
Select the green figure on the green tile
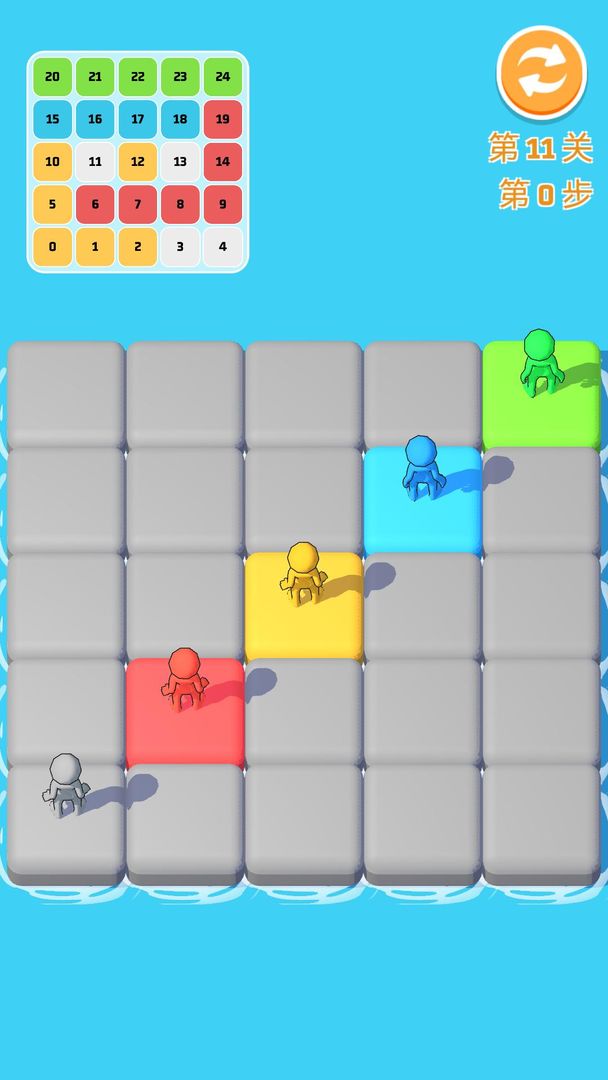click(x=540, y=363)
